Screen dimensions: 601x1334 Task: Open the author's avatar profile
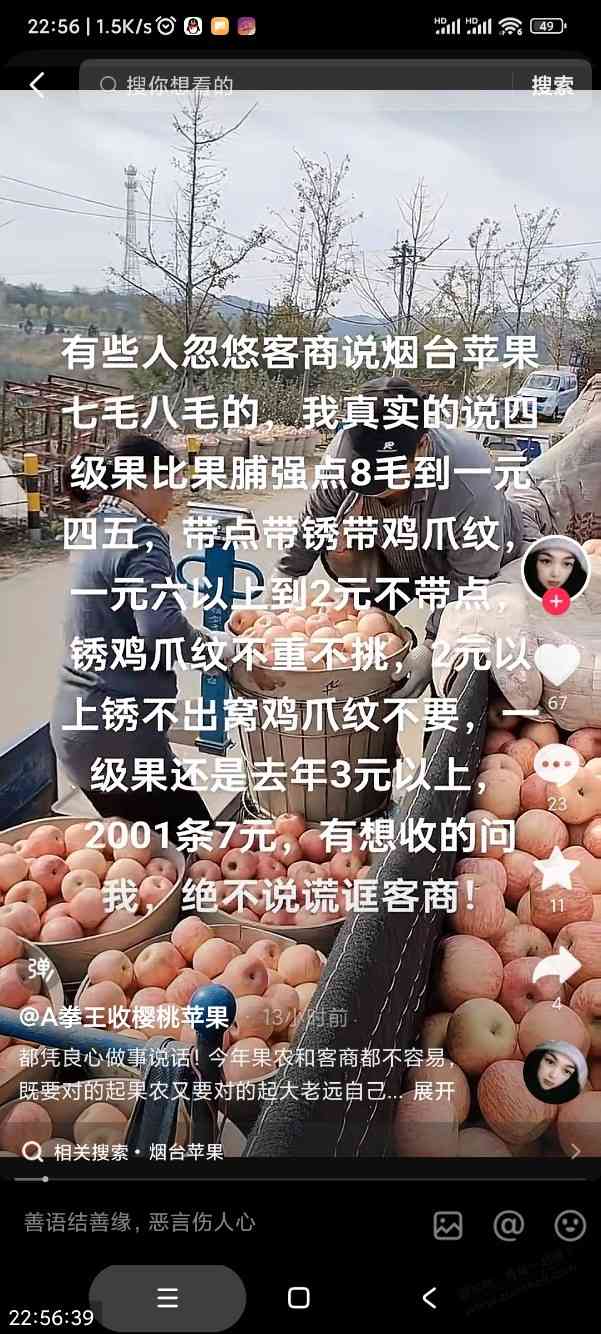tap(555, 566)
